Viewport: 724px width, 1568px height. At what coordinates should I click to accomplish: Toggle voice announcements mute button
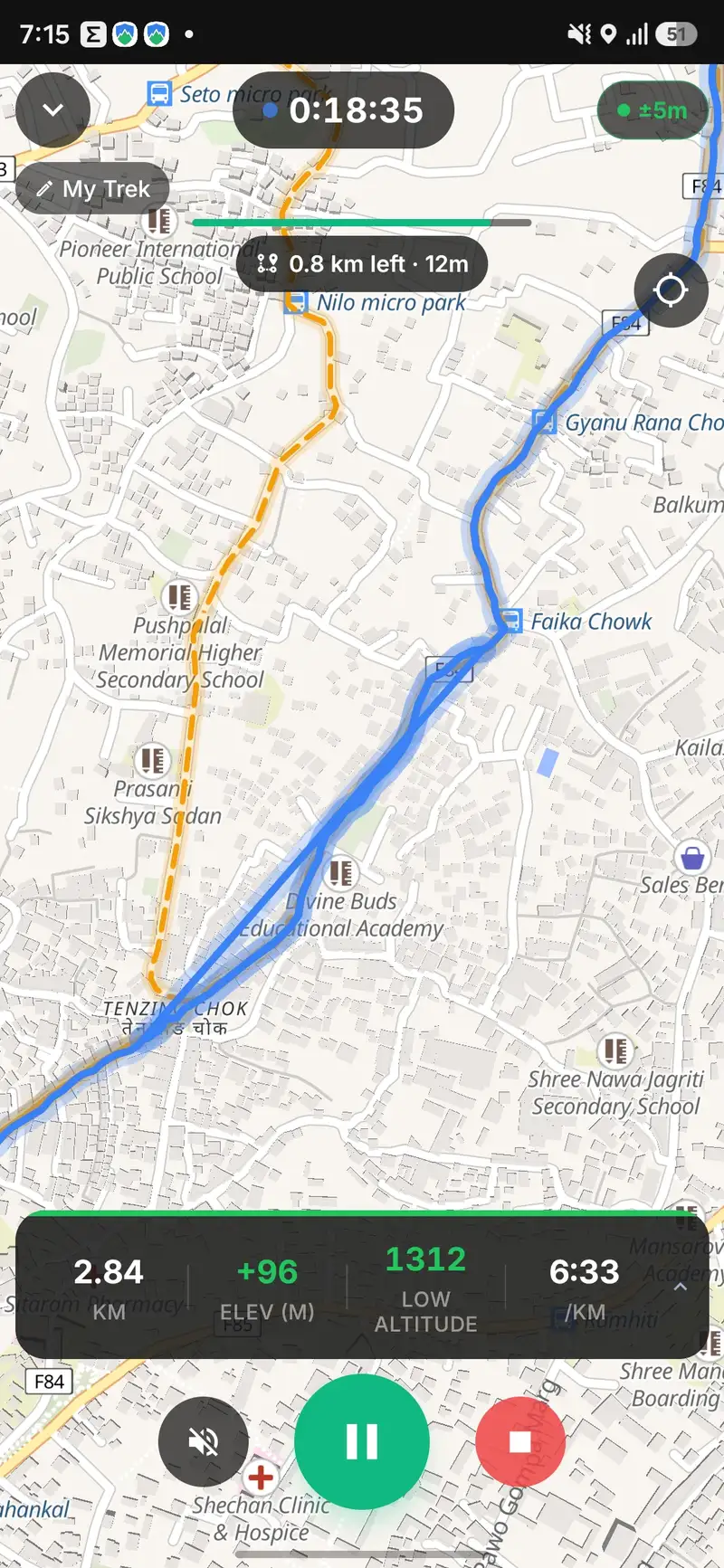[x=204, y=1442]
